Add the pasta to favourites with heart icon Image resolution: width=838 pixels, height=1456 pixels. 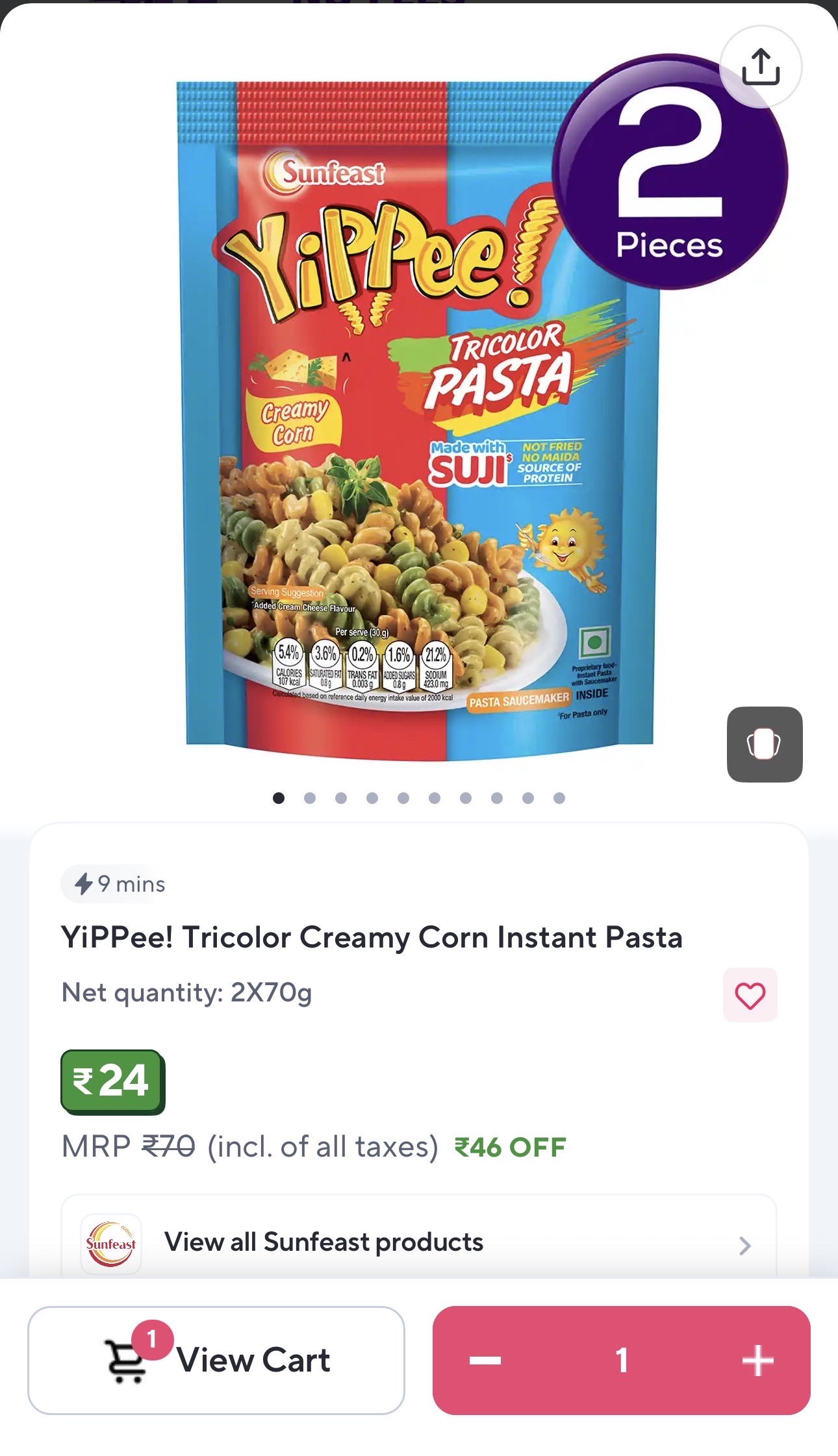[750, 994]
